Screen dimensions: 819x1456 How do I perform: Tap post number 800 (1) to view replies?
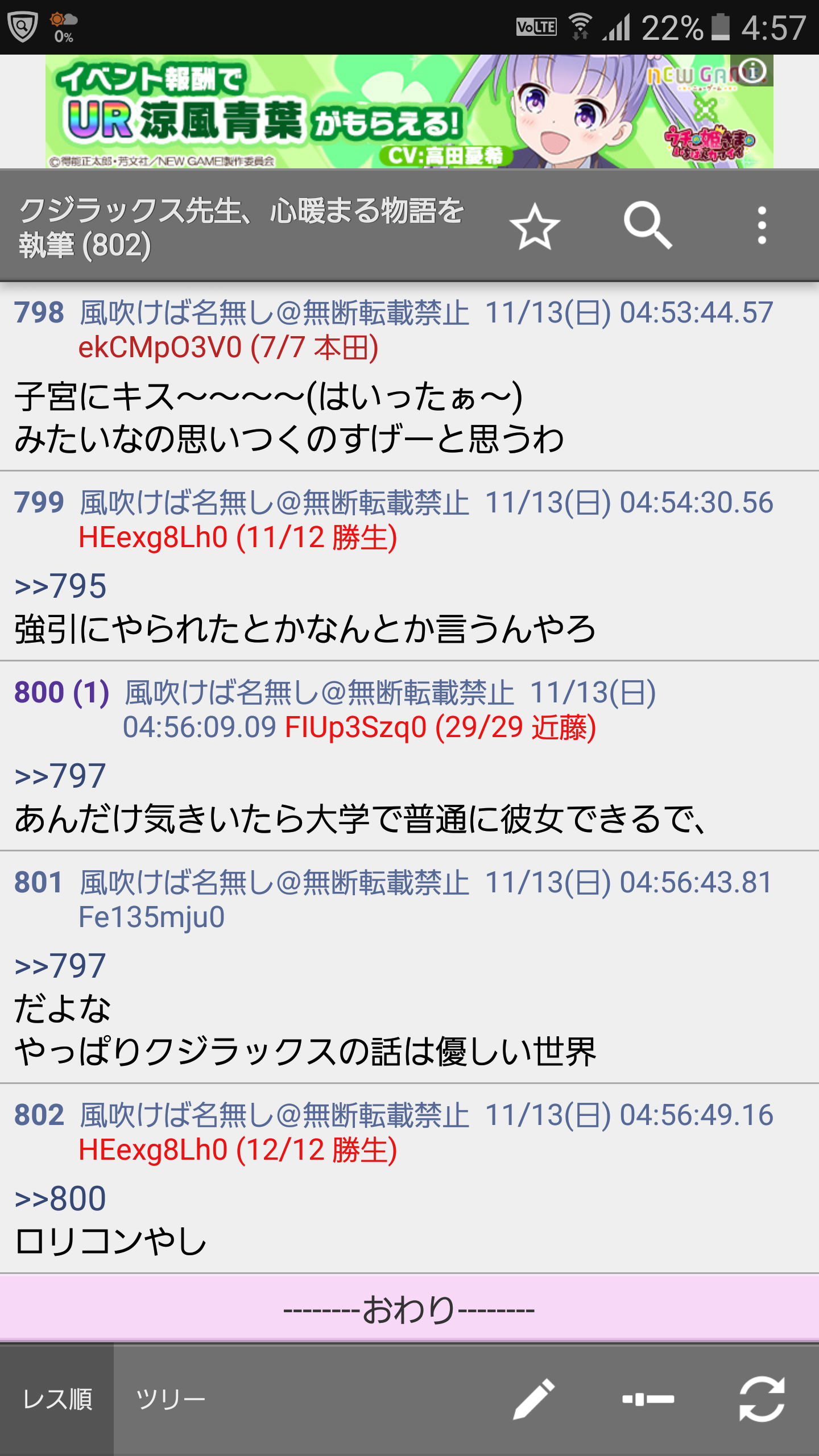61,693
